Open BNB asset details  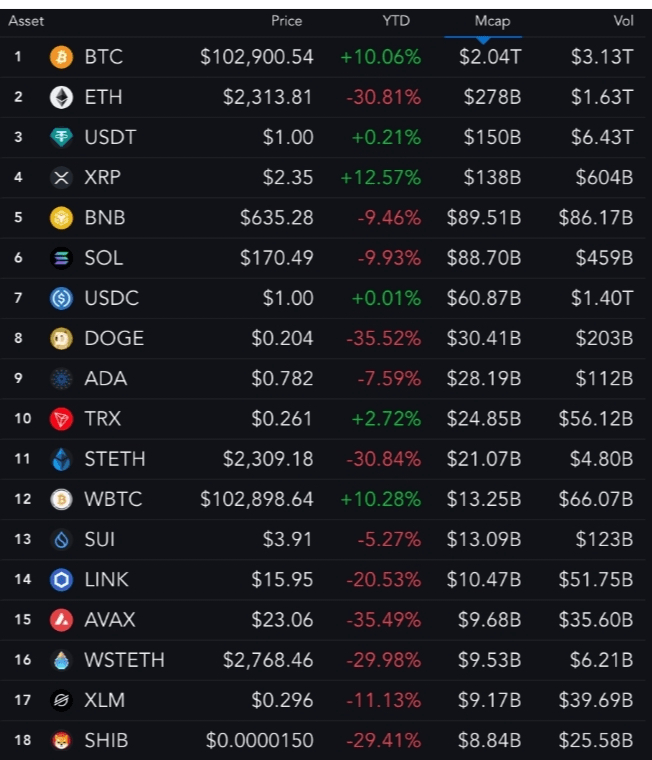(105, 217)
